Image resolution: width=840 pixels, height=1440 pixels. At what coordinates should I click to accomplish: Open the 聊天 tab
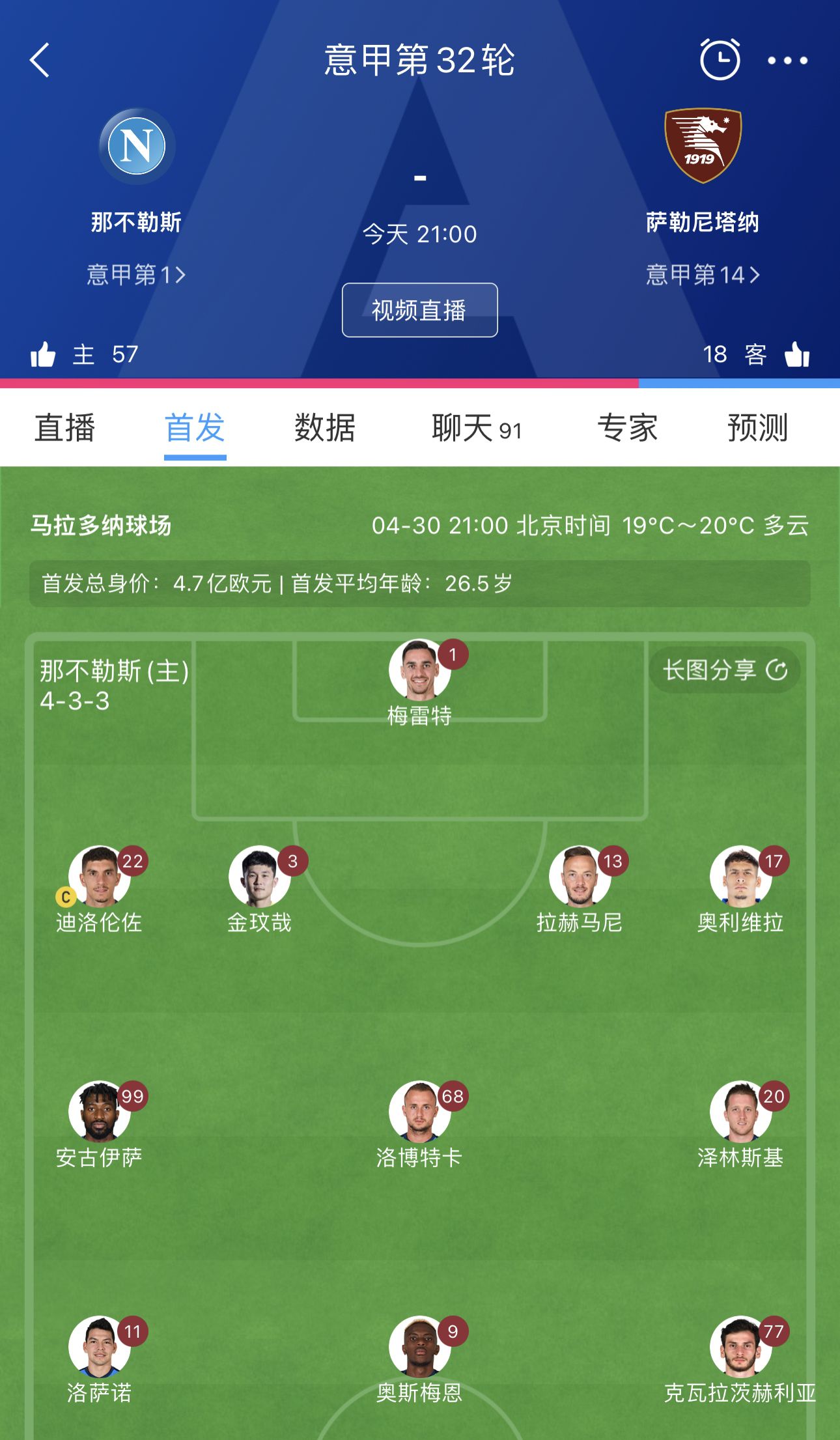coord(476,429)
